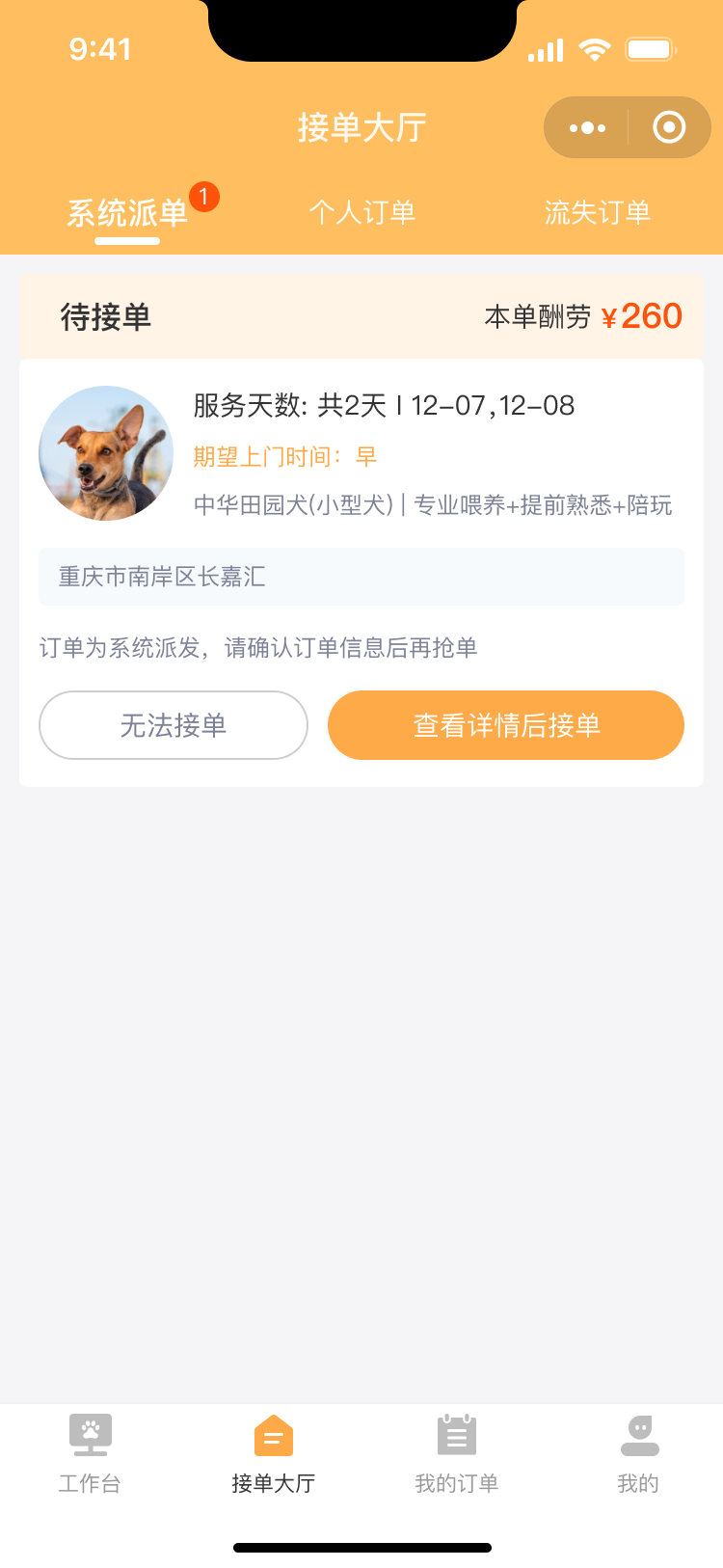Switch to the 个人订单 tab
The width and height of the screenshot is (723, 1568).
[x=362, y=212]
